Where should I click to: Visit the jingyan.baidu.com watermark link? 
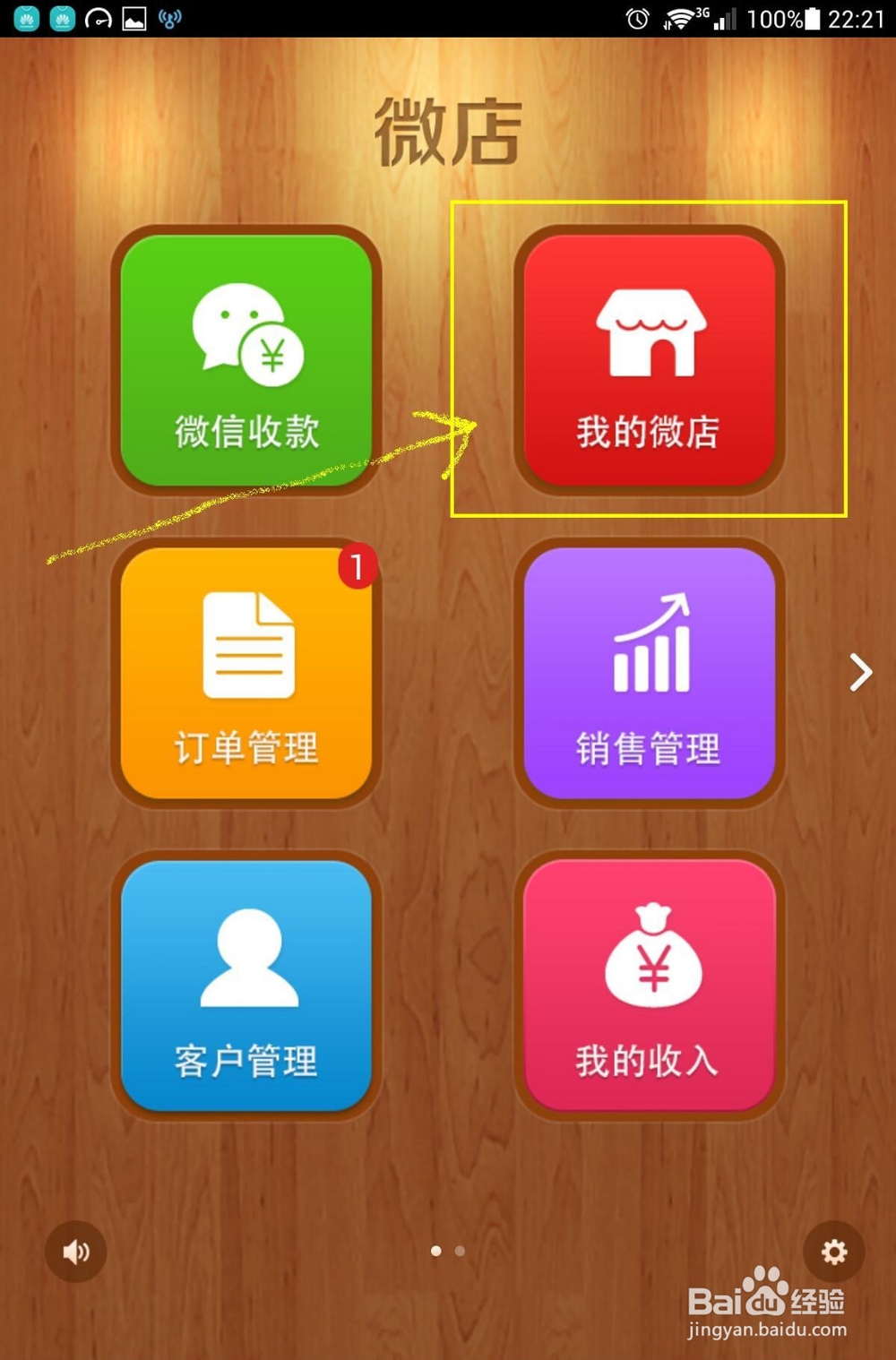766,1332
